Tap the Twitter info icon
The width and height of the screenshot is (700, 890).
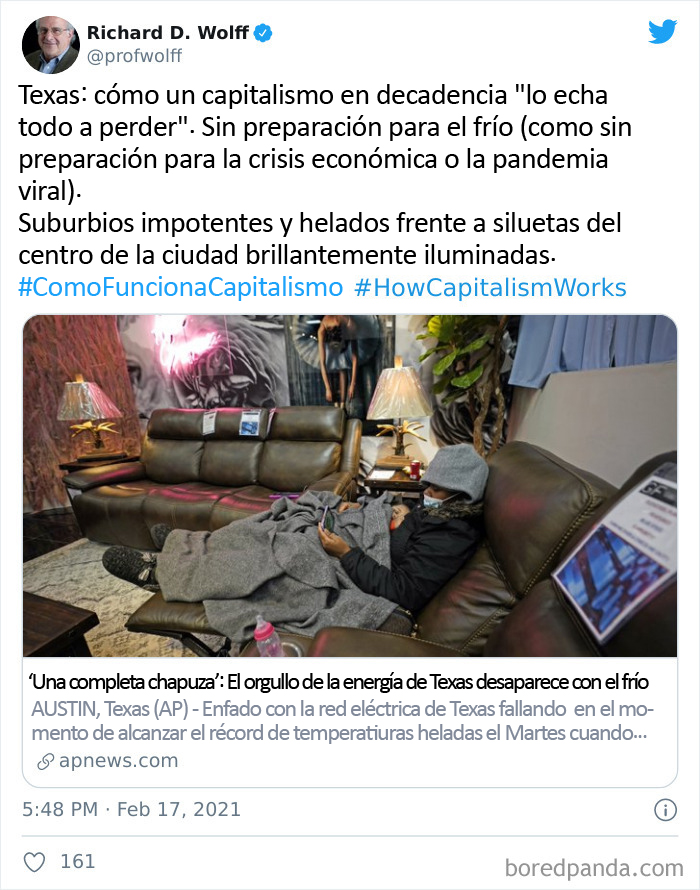pyautogui.click(x=664, y=809)
